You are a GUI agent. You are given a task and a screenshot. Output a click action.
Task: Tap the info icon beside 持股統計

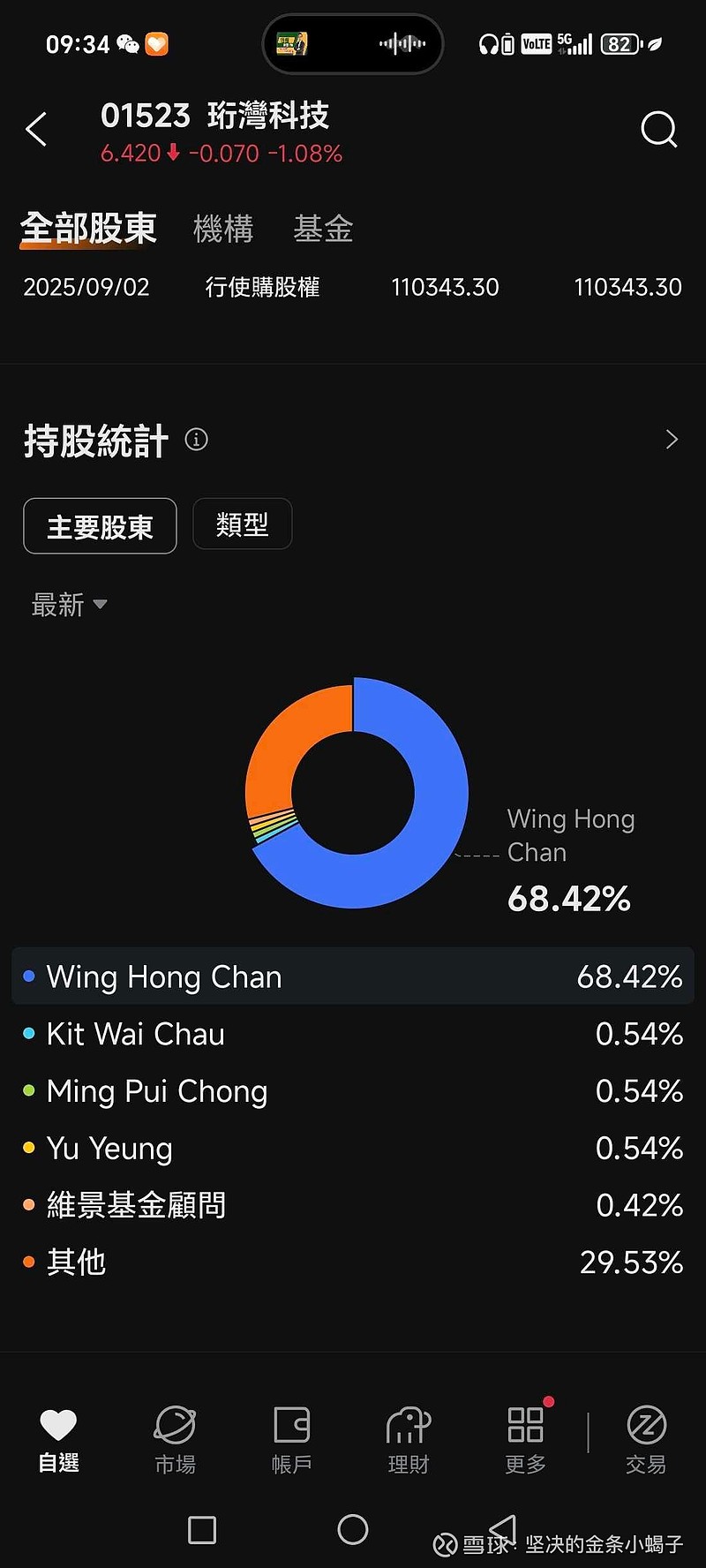click(196, 440)
